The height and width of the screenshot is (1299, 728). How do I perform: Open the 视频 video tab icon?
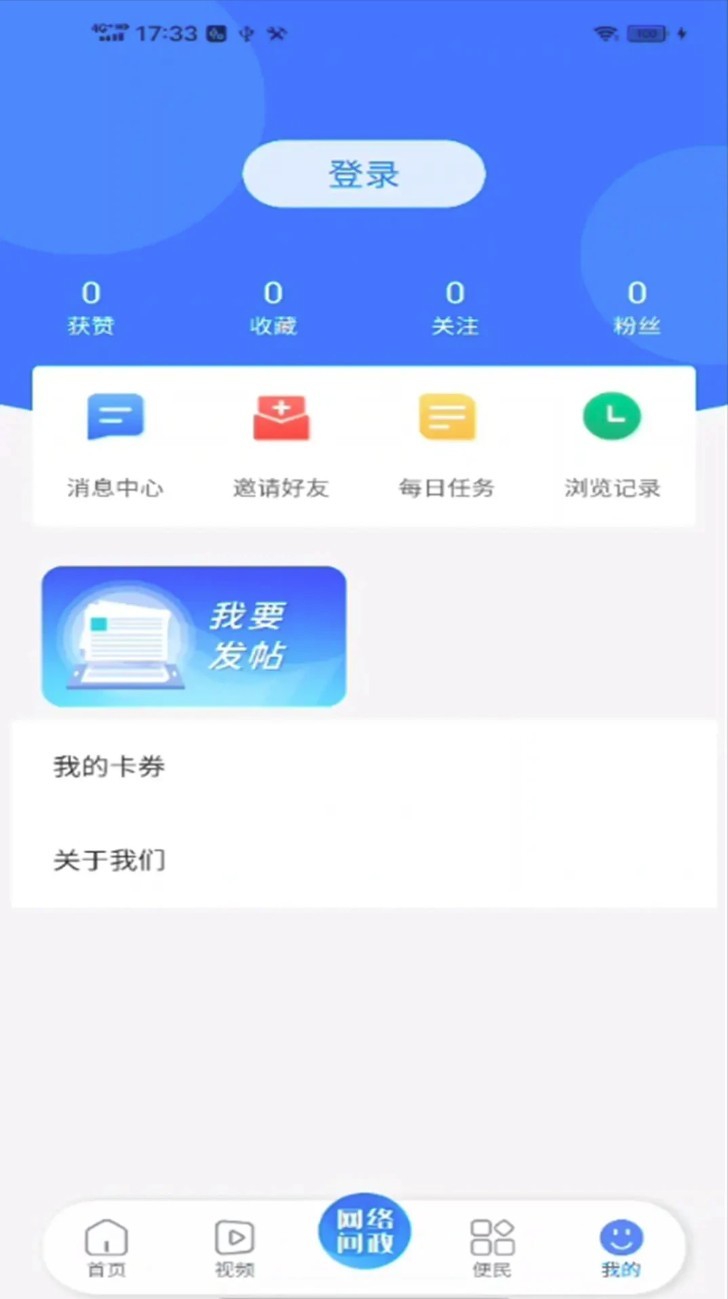click(x=234, y=1237)
